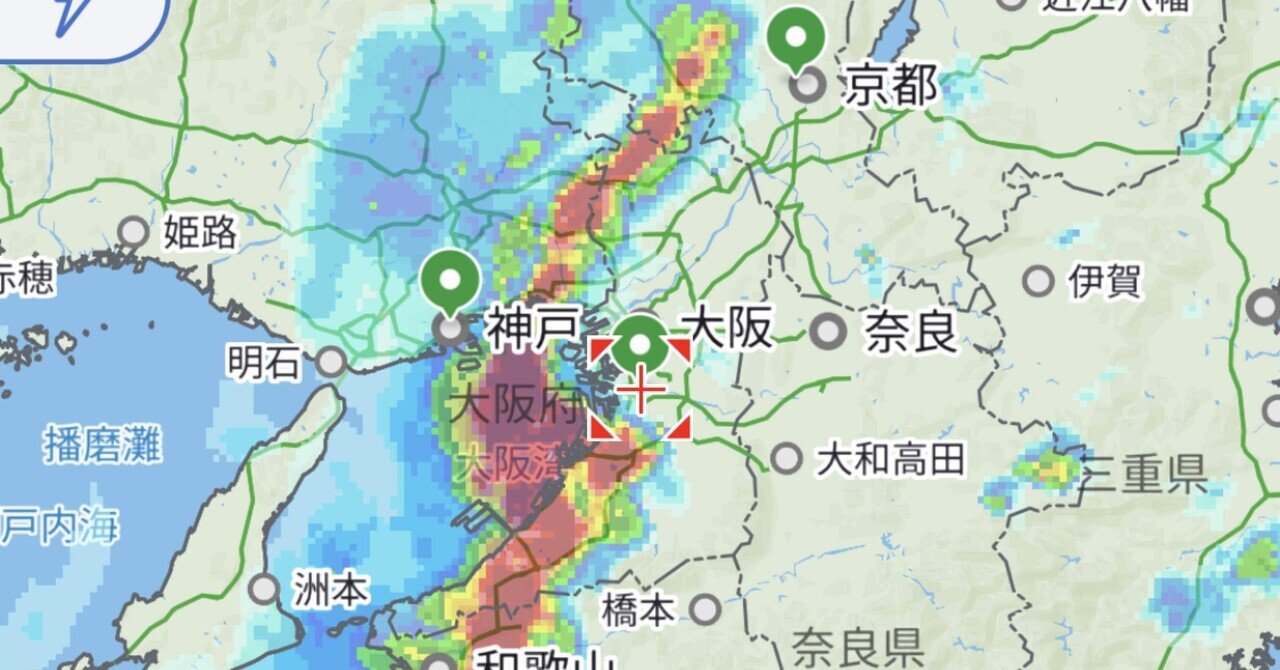
Task: Tap the green pin at Osaka (大阪)
Action: 640,343
